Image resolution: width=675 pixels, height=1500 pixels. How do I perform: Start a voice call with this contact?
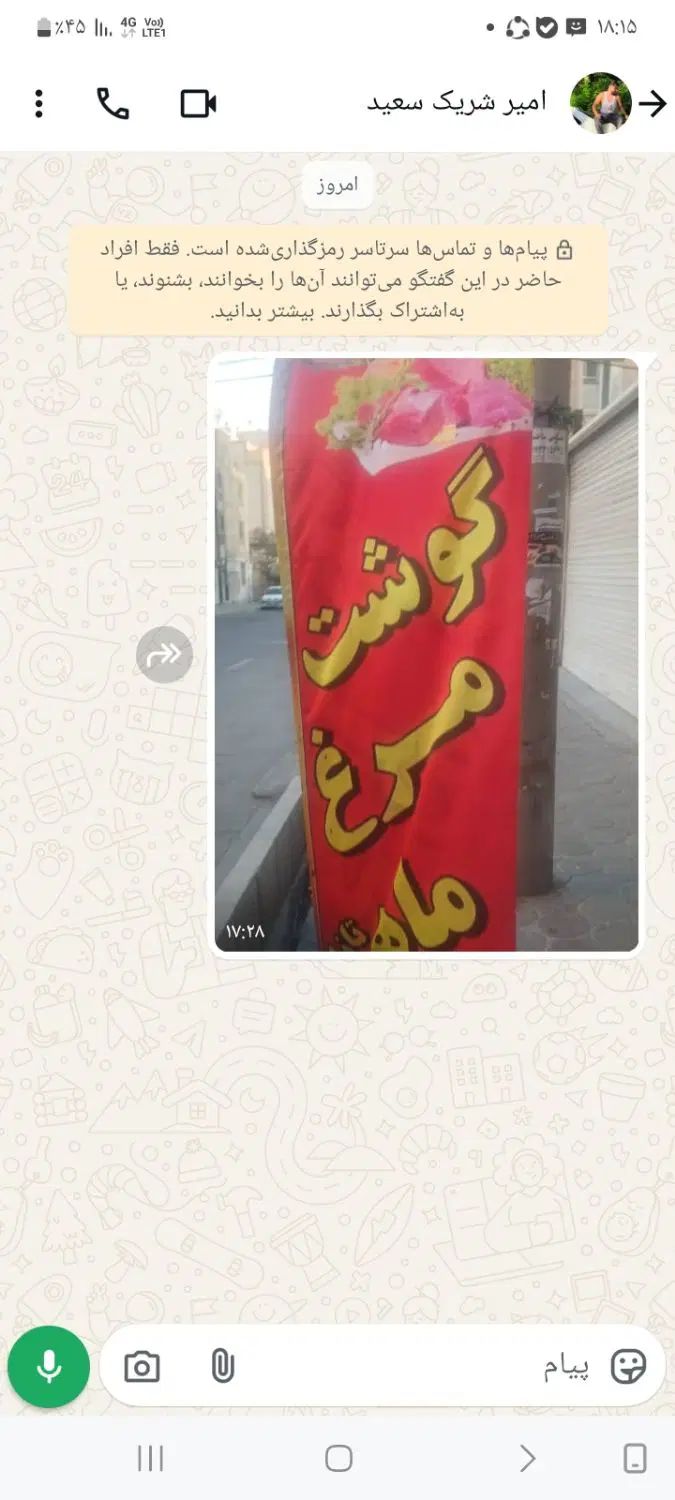pos(113,103)
